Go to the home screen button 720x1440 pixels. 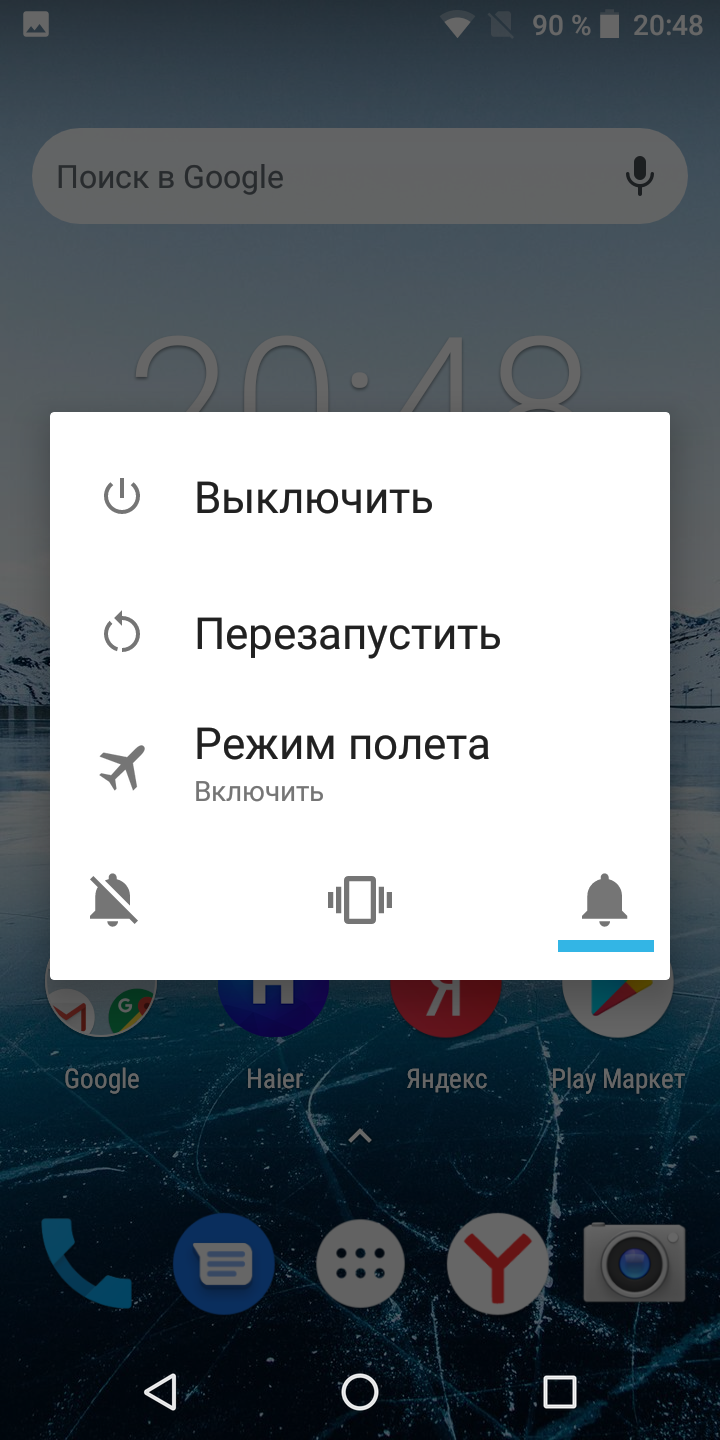click(x=360, y=1391)
